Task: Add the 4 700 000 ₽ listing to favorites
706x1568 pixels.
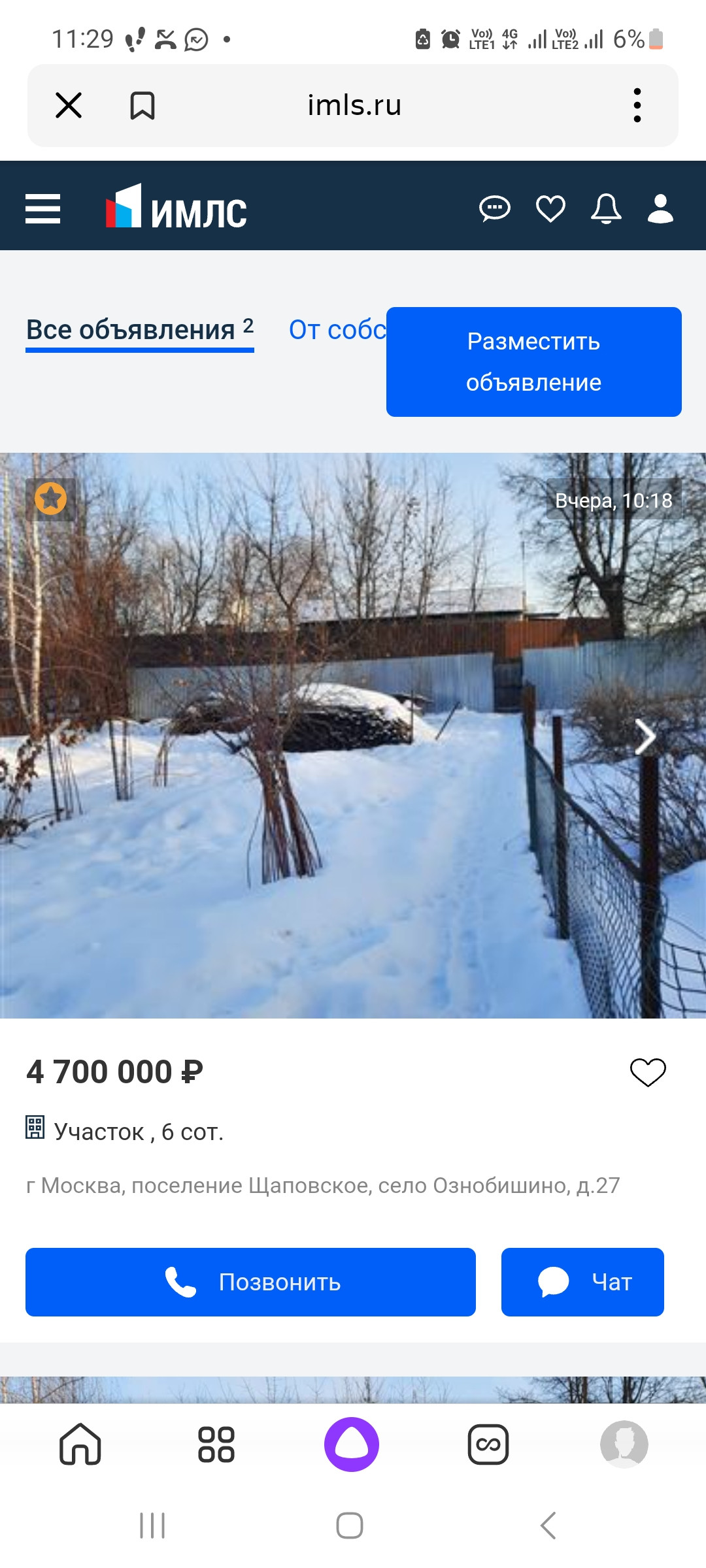Action: pyautogui.click(x=647, y=1072)
